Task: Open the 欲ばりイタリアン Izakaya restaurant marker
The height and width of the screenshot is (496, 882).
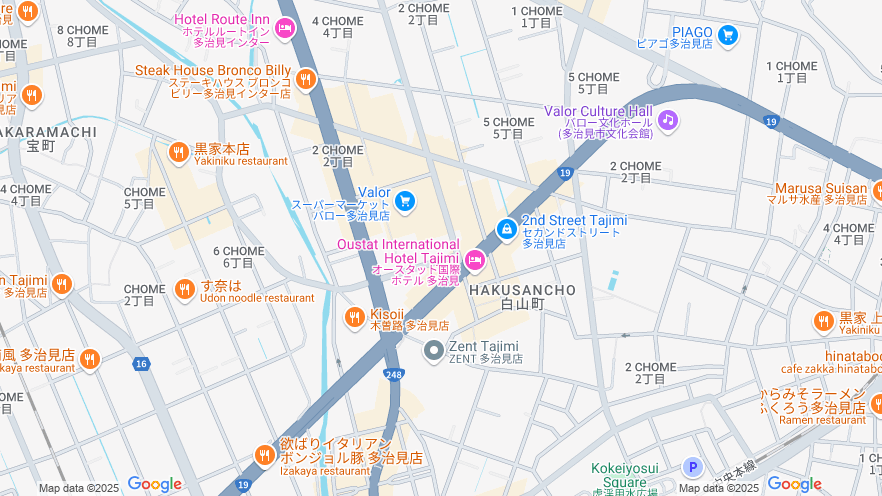Action: coord(265,455)
